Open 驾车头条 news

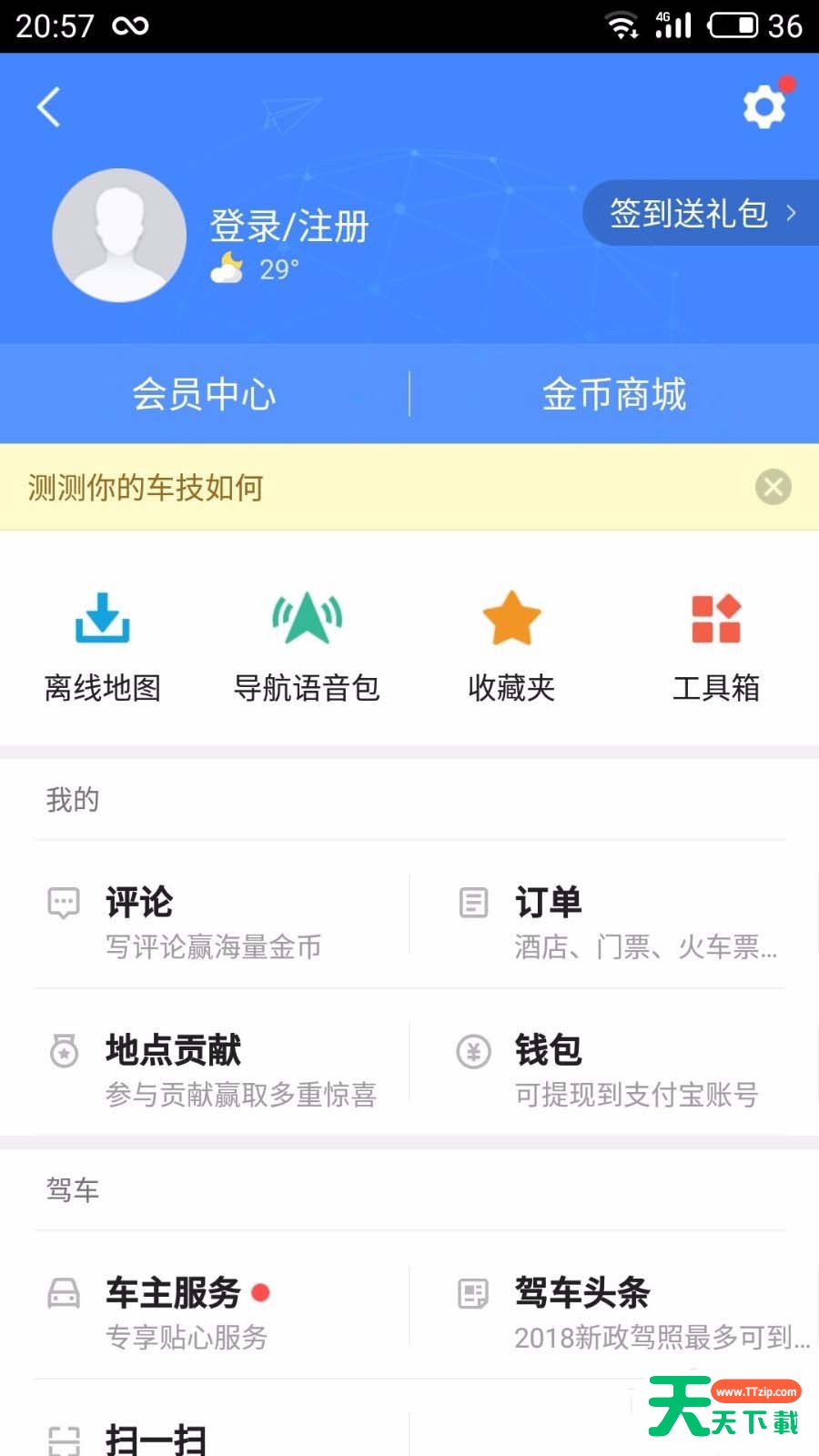[614, 1313]
